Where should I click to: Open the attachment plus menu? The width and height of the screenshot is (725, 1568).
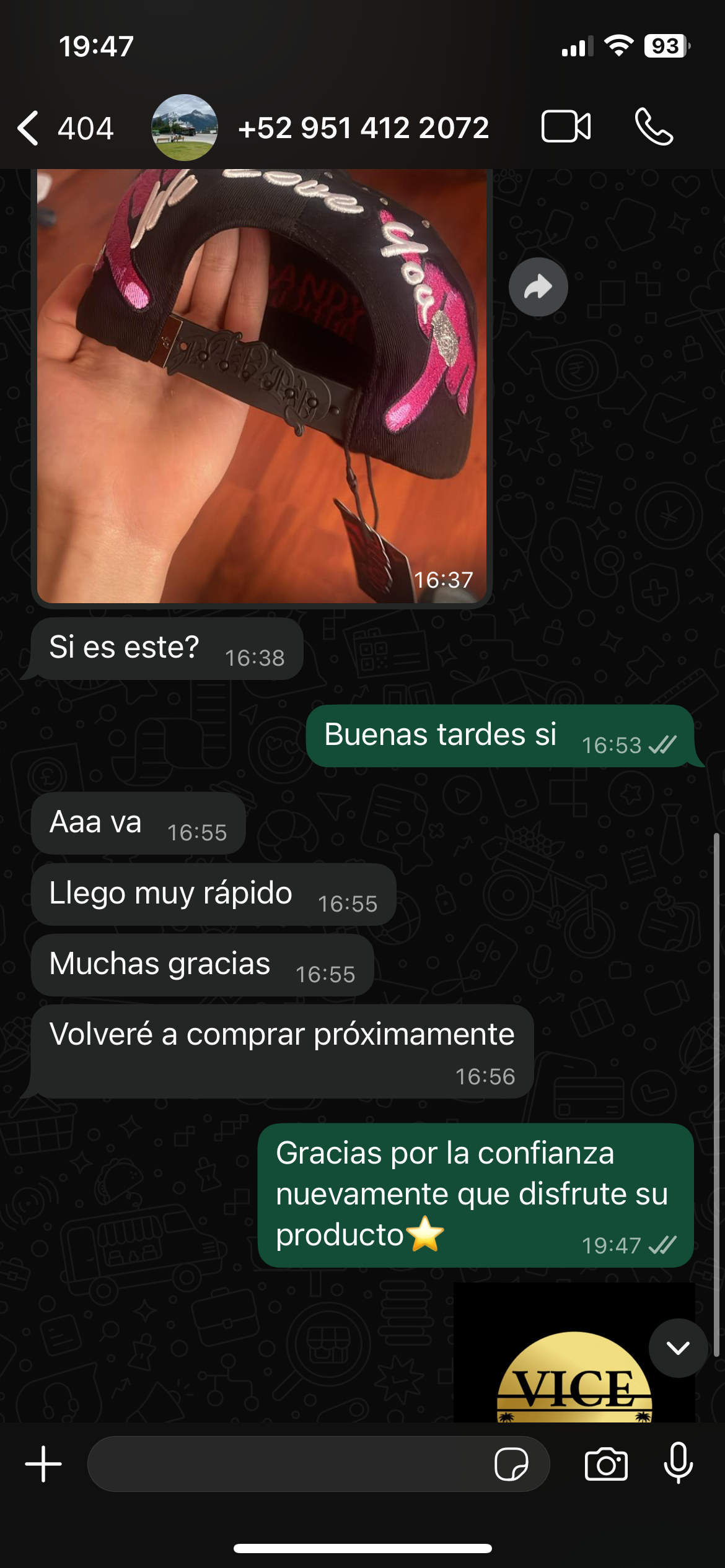[43, 1464]
